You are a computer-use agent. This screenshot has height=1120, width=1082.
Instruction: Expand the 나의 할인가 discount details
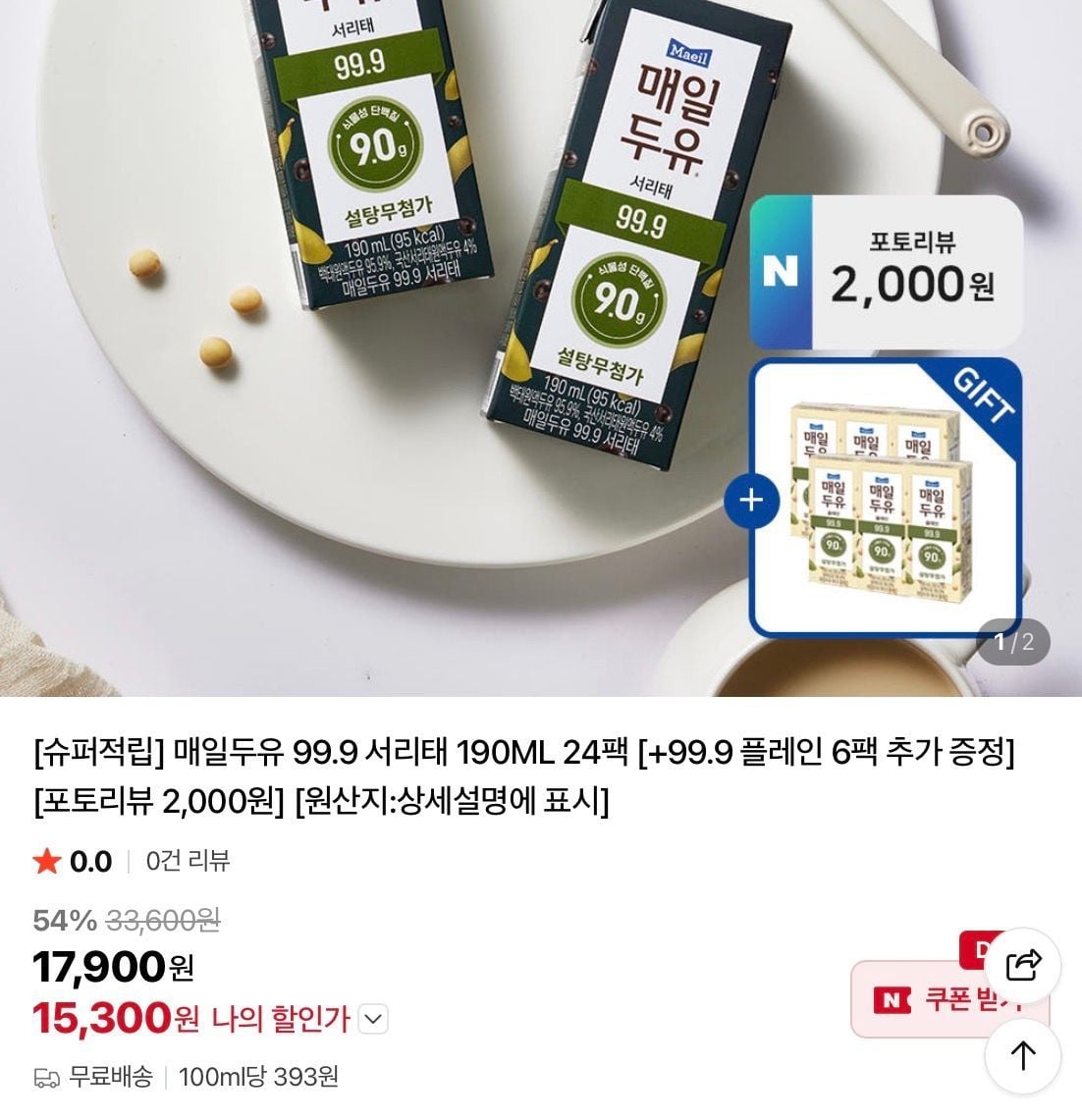[x=373, y=1020]
